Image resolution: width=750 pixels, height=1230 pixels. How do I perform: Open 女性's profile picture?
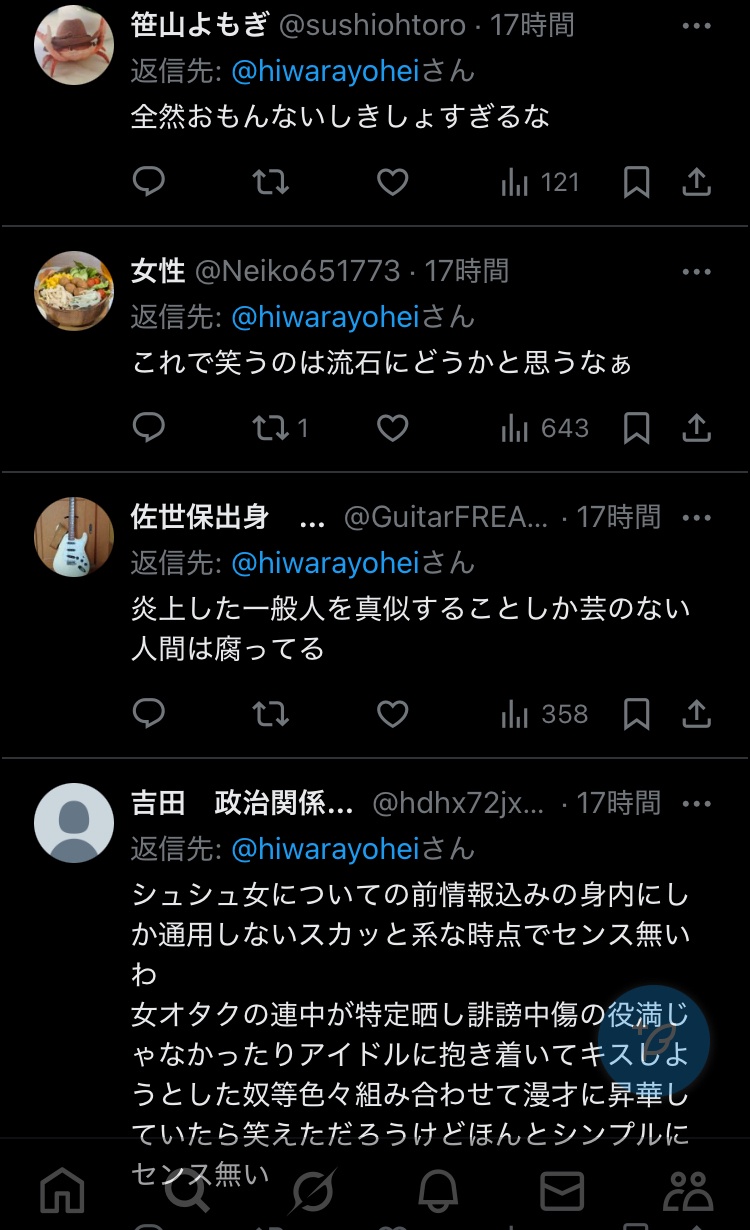[x=74, y=291]
